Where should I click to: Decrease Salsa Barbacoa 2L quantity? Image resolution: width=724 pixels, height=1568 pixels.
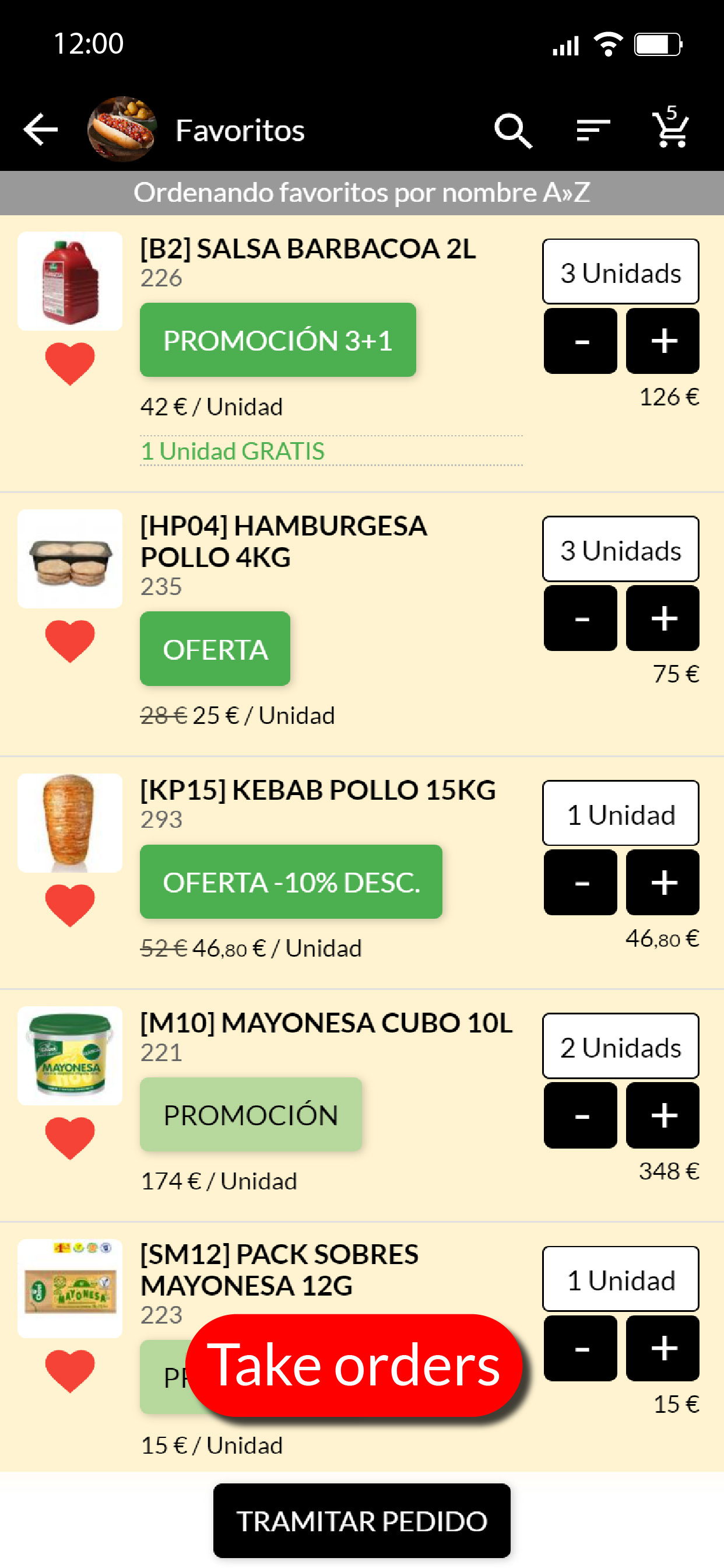[581, 341]
